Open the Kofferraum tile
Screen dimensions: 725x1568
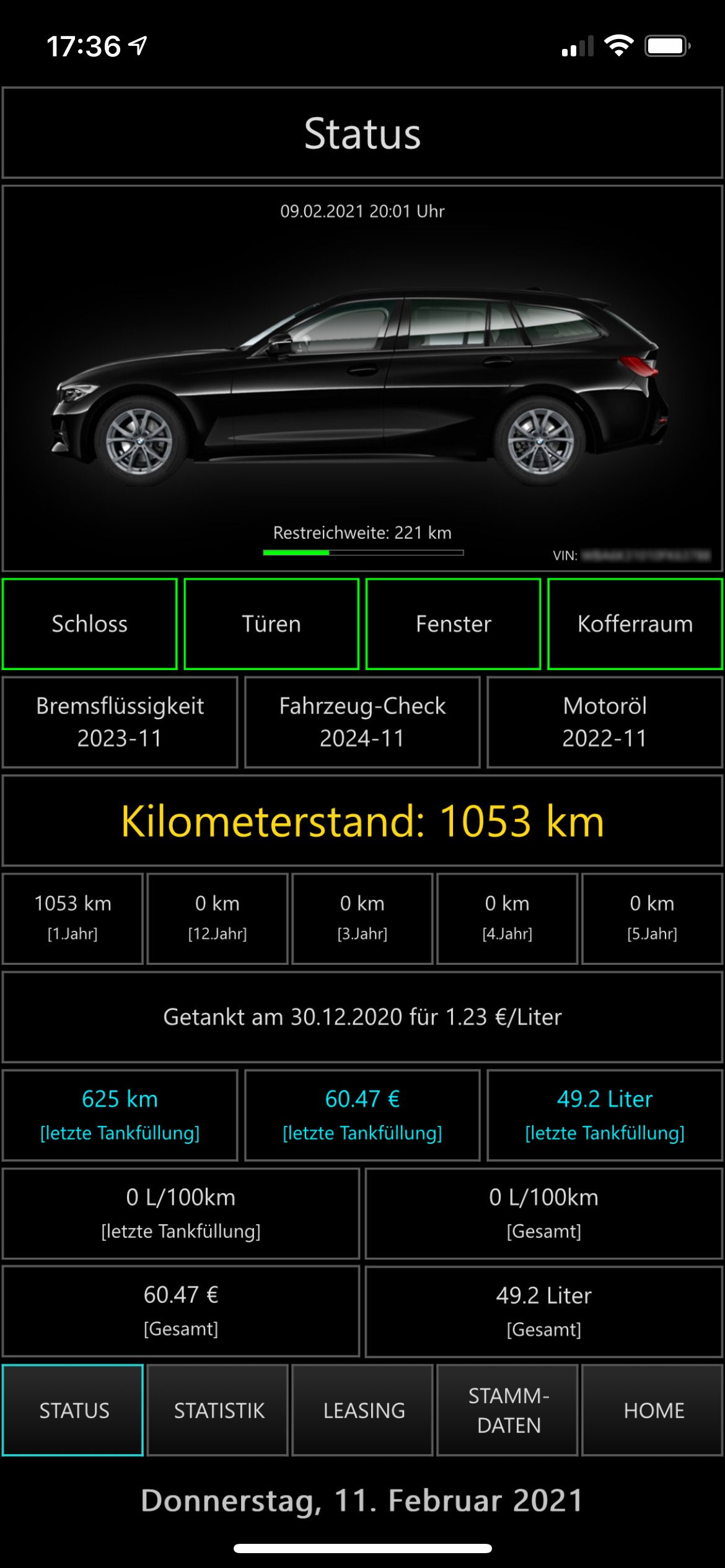click(635, 624)
